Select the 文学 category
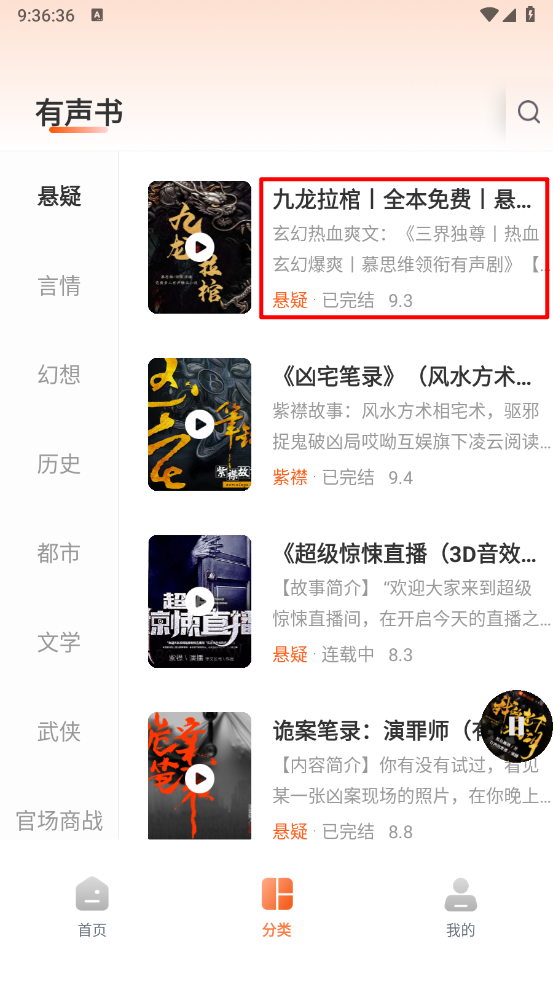 pyautogui.click(x=59, y=642)
